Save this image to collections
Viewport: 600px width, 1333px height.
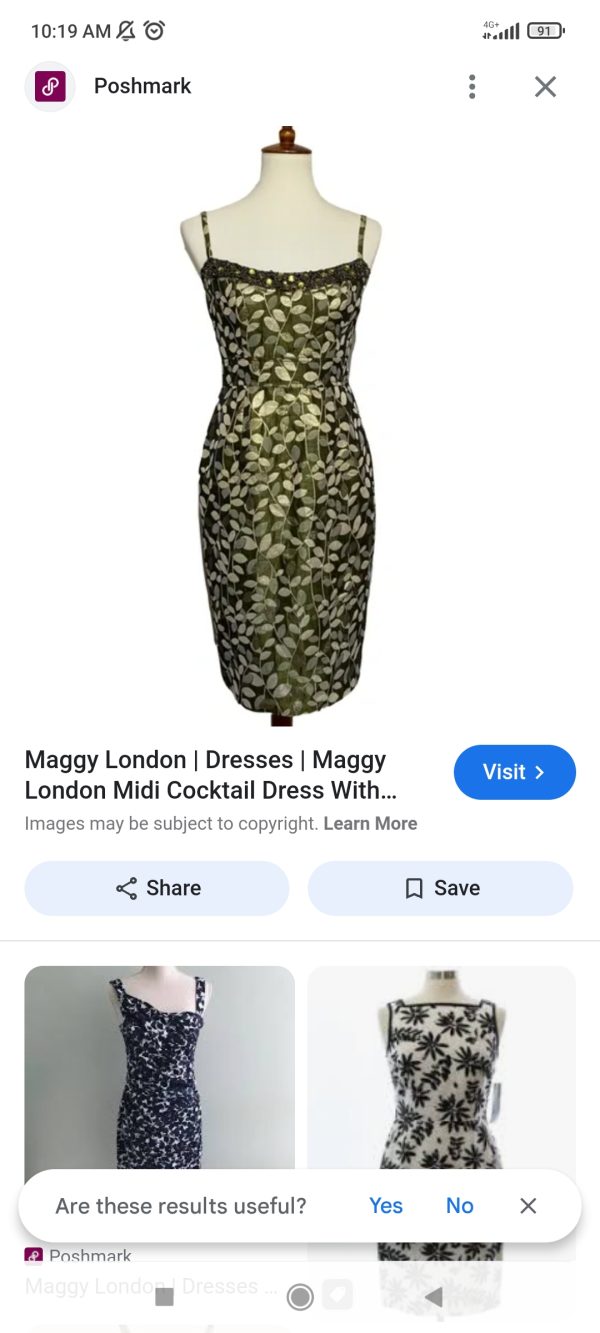(440, 888)
